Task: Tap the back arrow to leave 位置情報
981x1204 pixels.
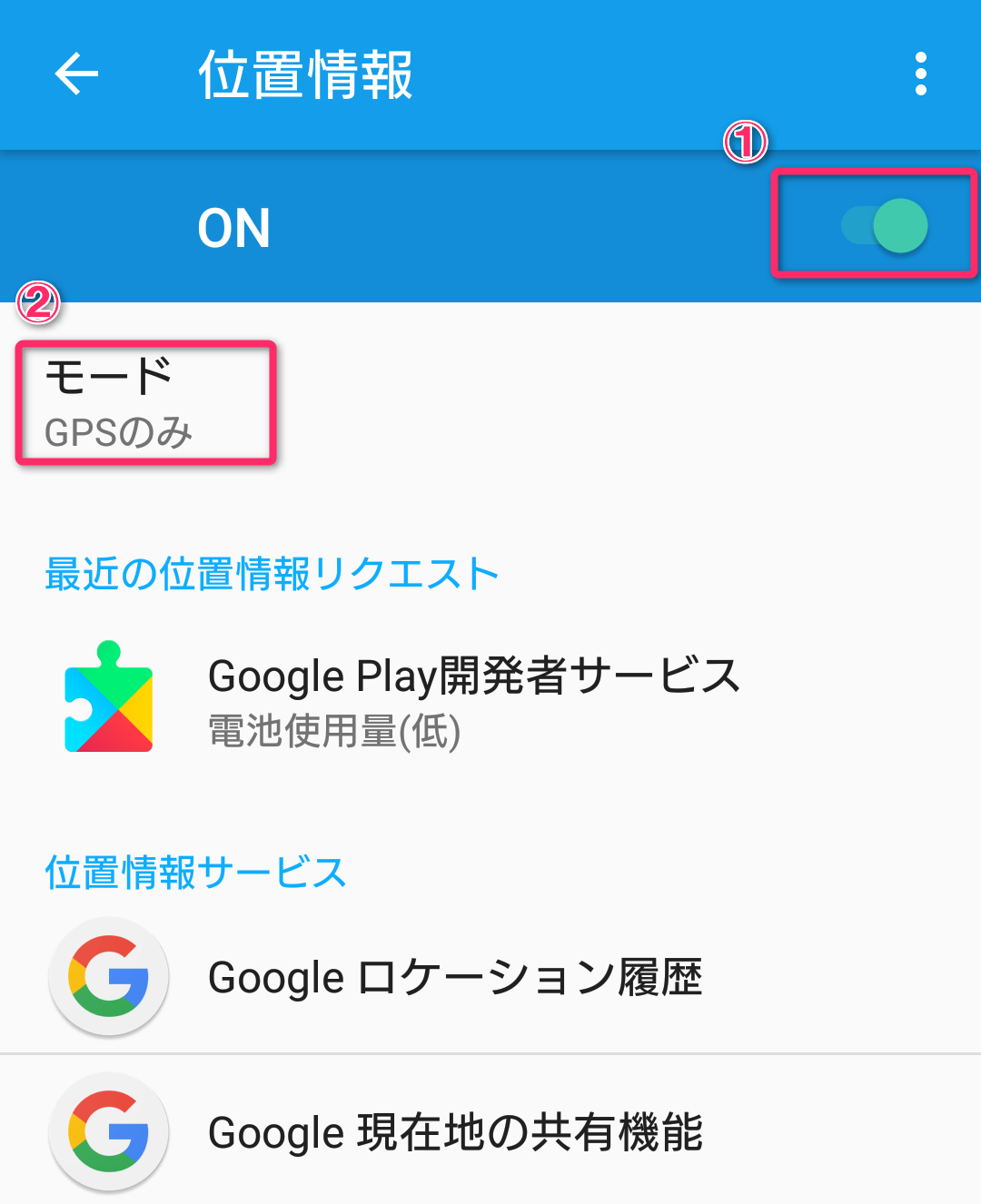Action: pyautogui.click(x=75, y=74)
